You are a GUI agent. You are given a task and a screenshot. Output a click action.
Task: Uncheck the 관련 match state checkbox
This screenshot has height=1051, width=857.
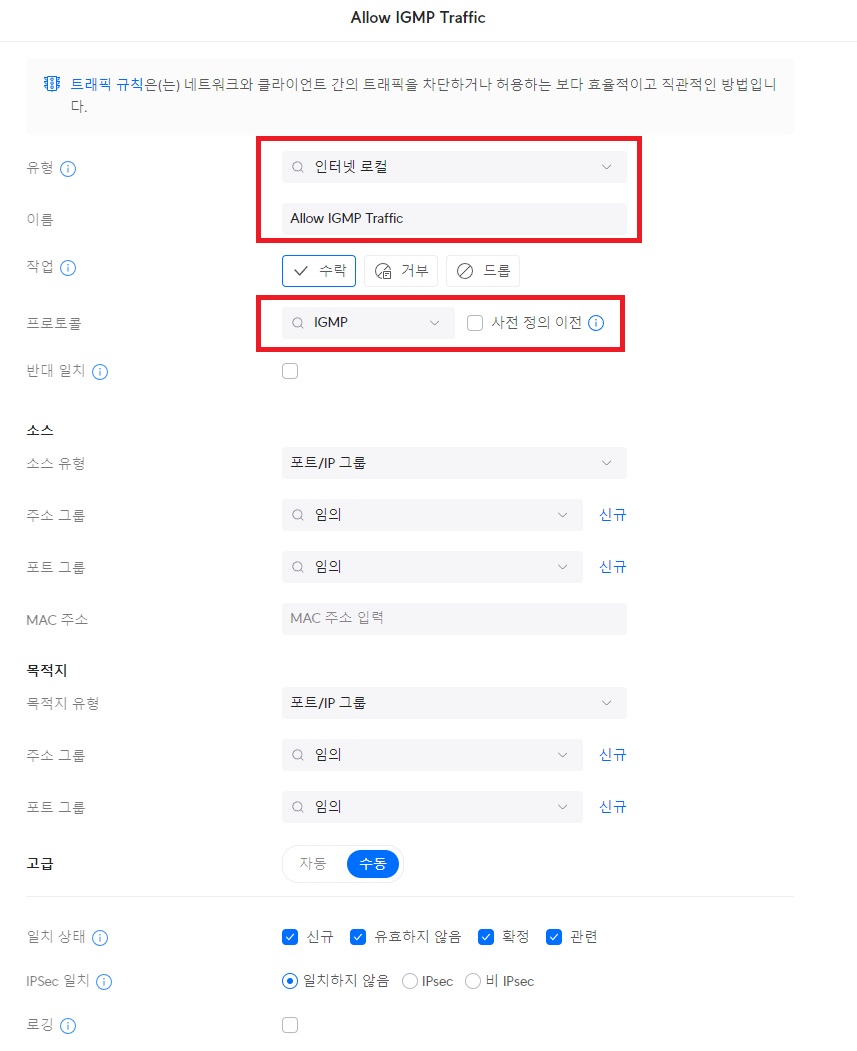click(x=554, y=937)
